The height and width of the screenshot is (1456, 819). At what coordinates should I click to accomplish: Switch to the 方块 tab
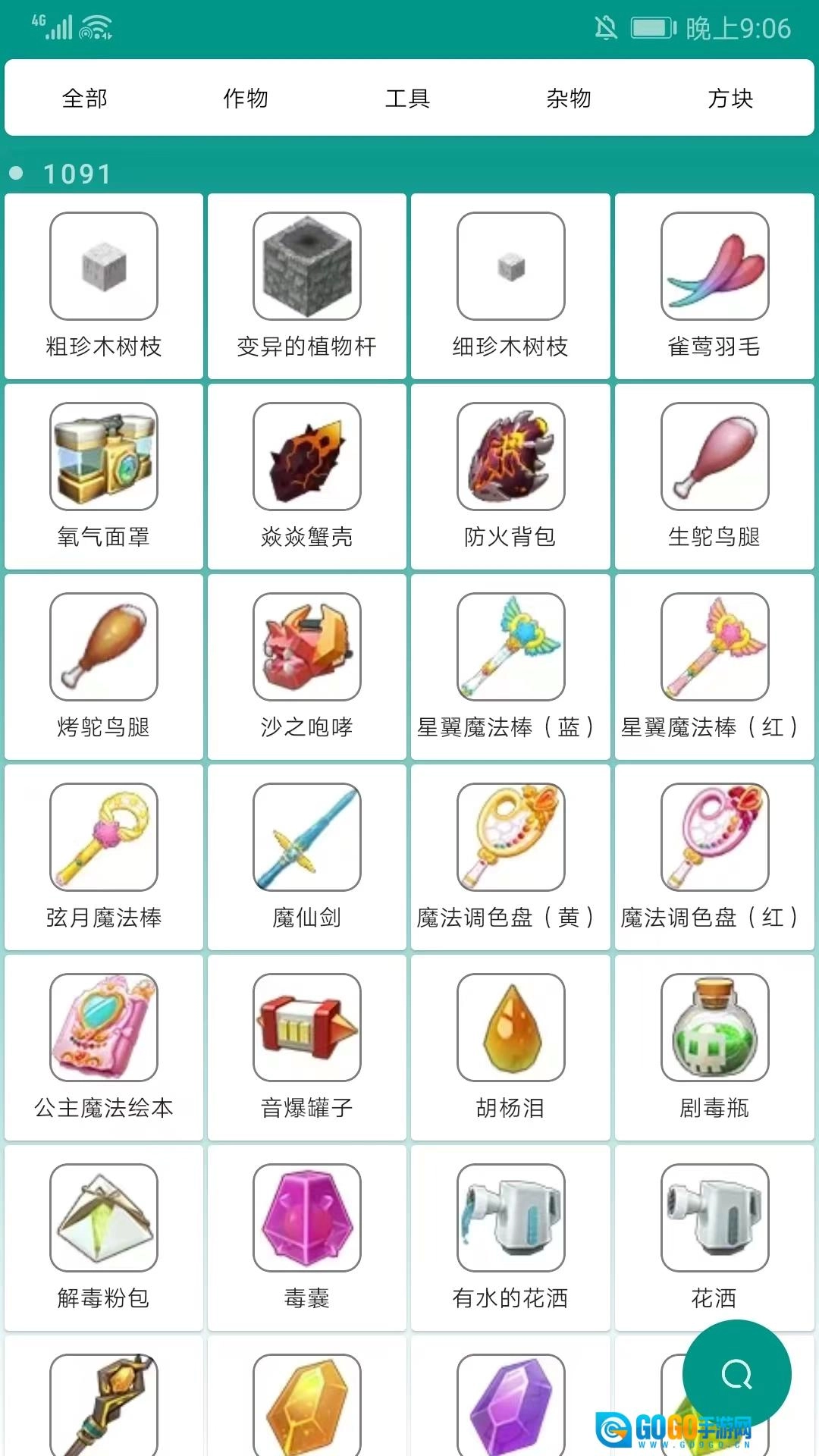[x=730, y=99]
